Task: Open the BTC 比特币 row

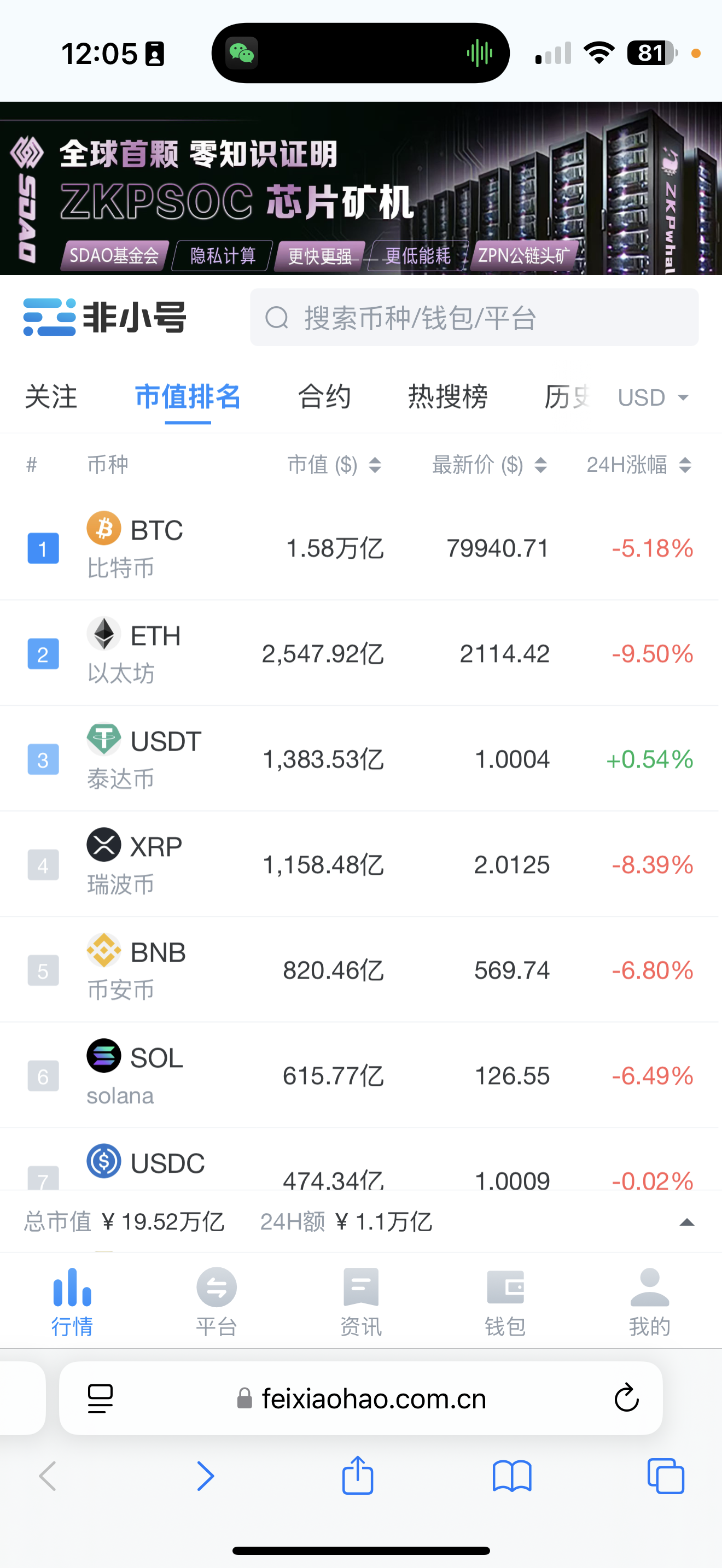Action: point(359,548)
